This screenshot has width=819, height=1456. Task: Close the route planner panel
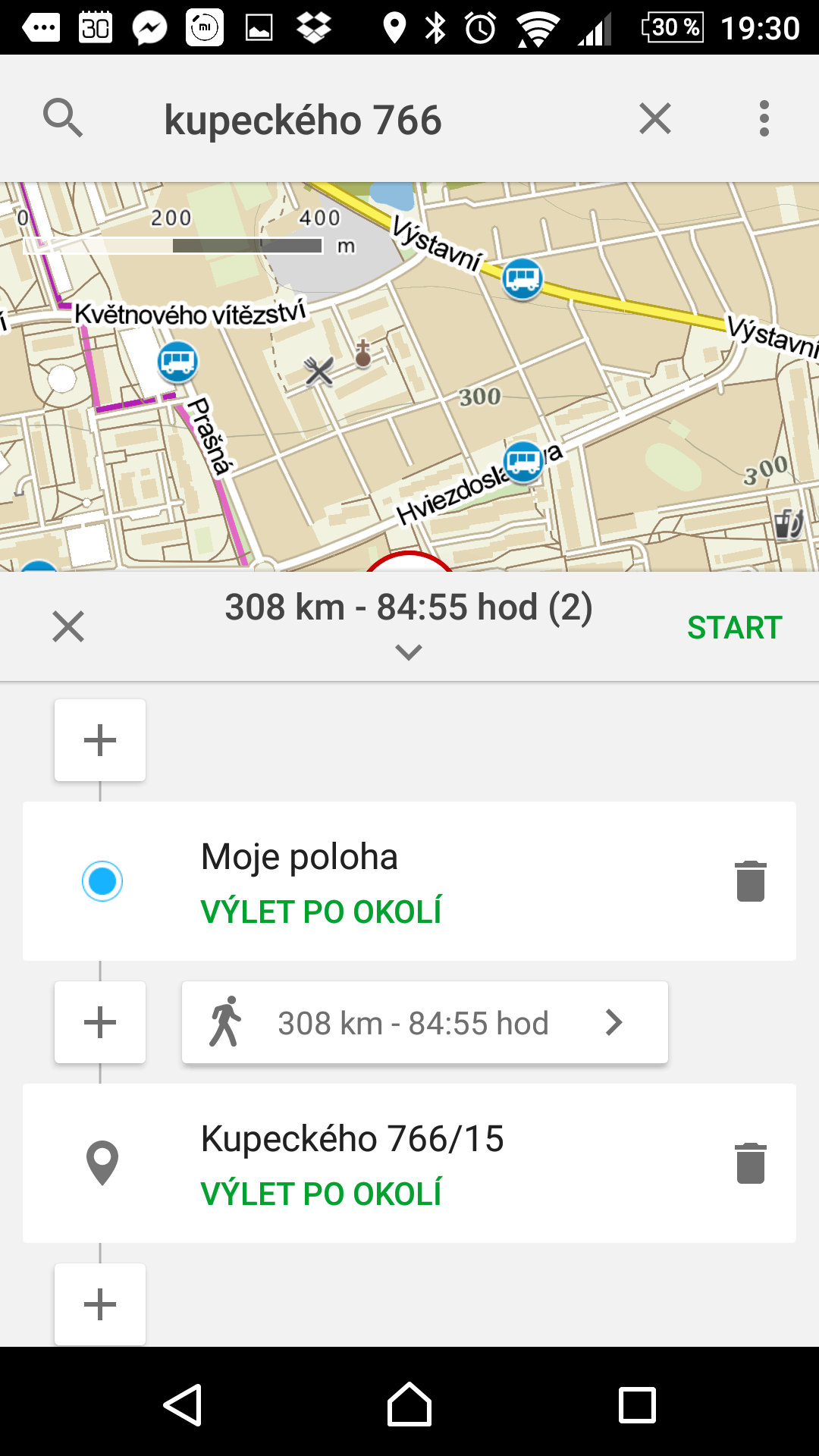coord(68,627)
